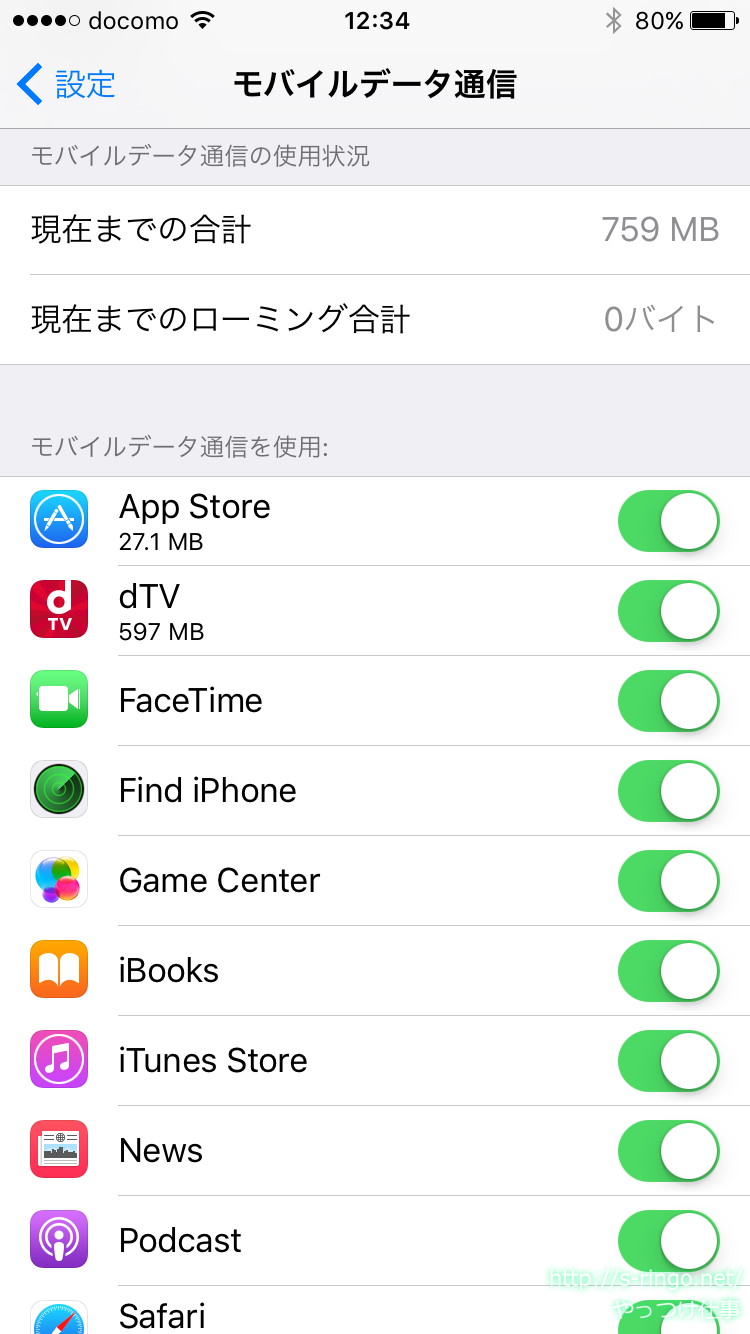The width and height of the screenshot is (750, 1334).
Task: Turn off iTunes Store mobile data
Action: pos(668,1061)
